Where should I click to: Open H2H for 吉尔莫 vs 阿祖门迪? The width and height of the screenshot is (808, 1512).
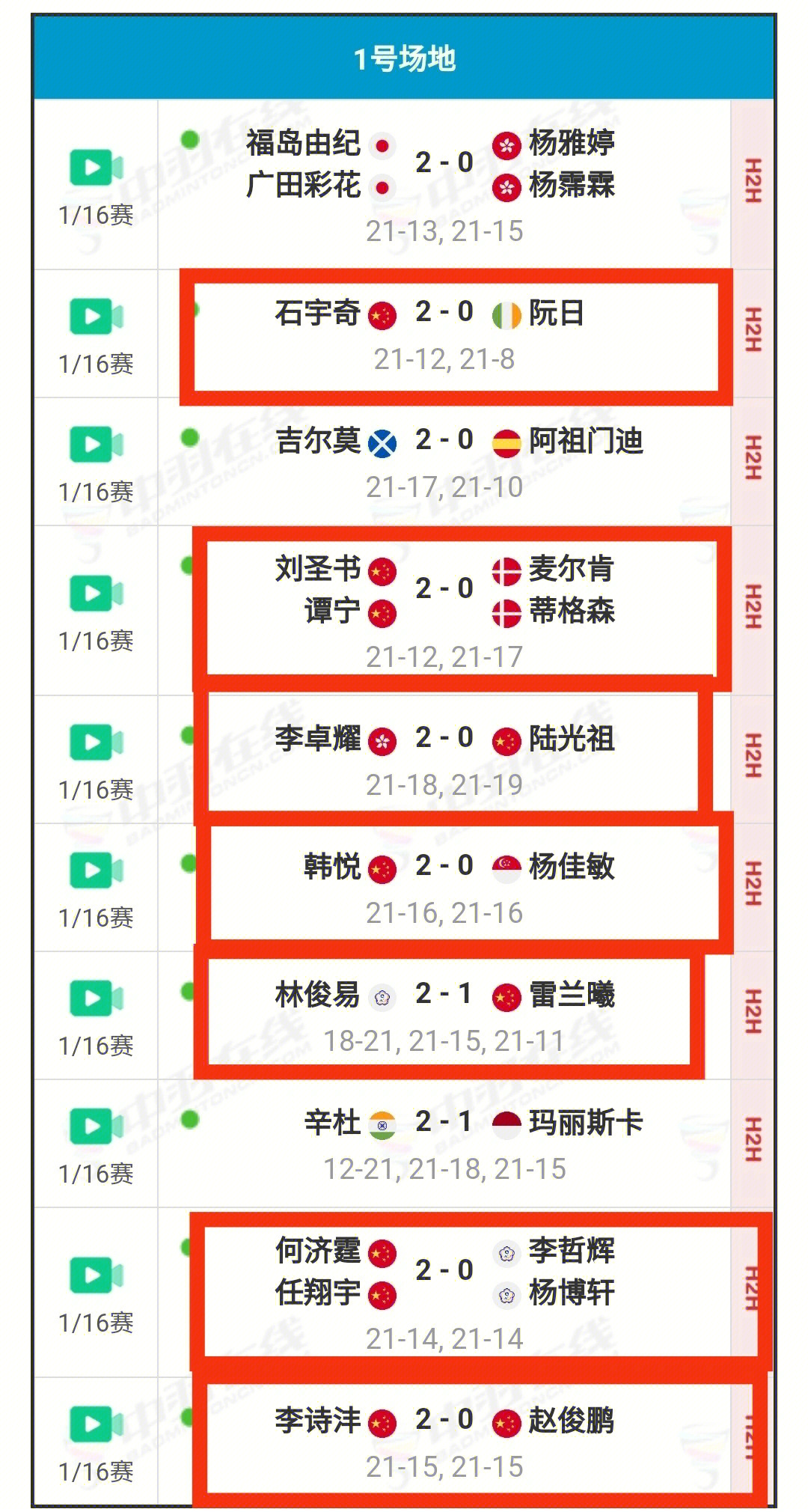(x=753, y=458)
